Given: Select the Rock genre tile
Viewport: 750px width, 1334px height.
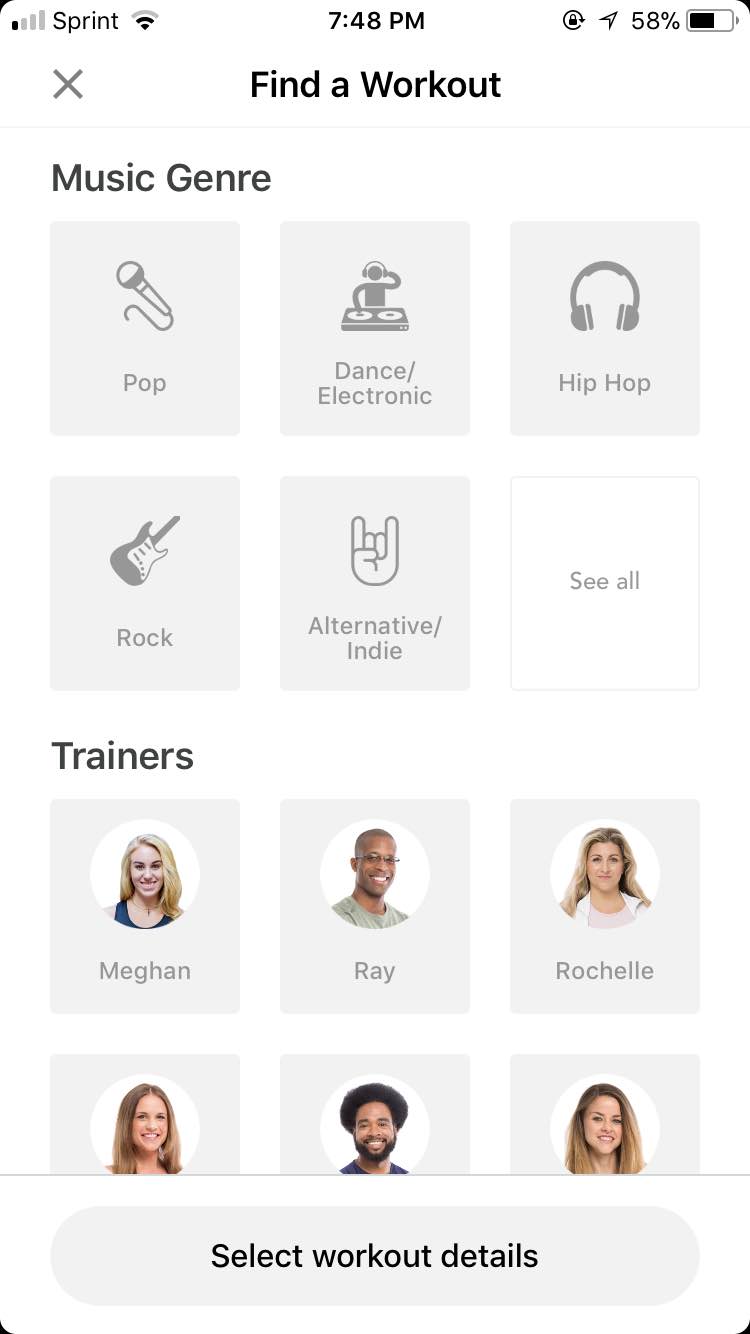Looking at the screenshot, I should point(145,583).
